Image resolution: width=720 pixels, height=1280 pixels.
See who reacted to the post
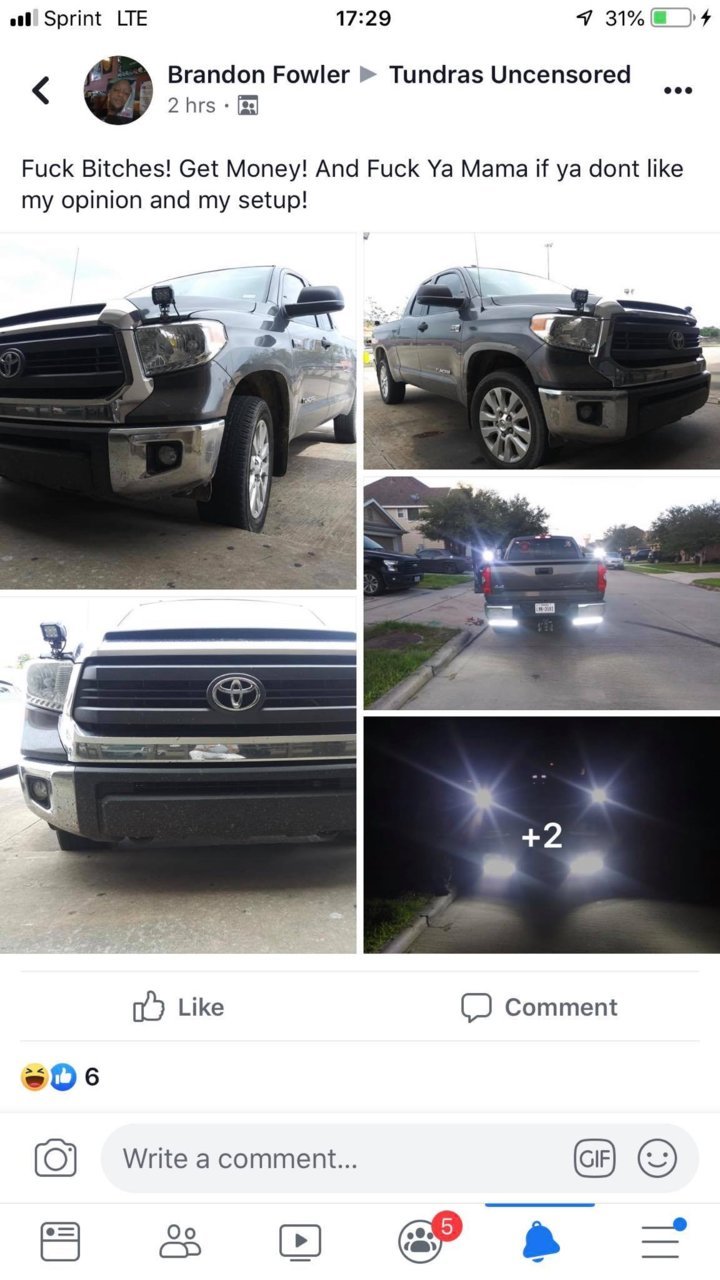60,1077
